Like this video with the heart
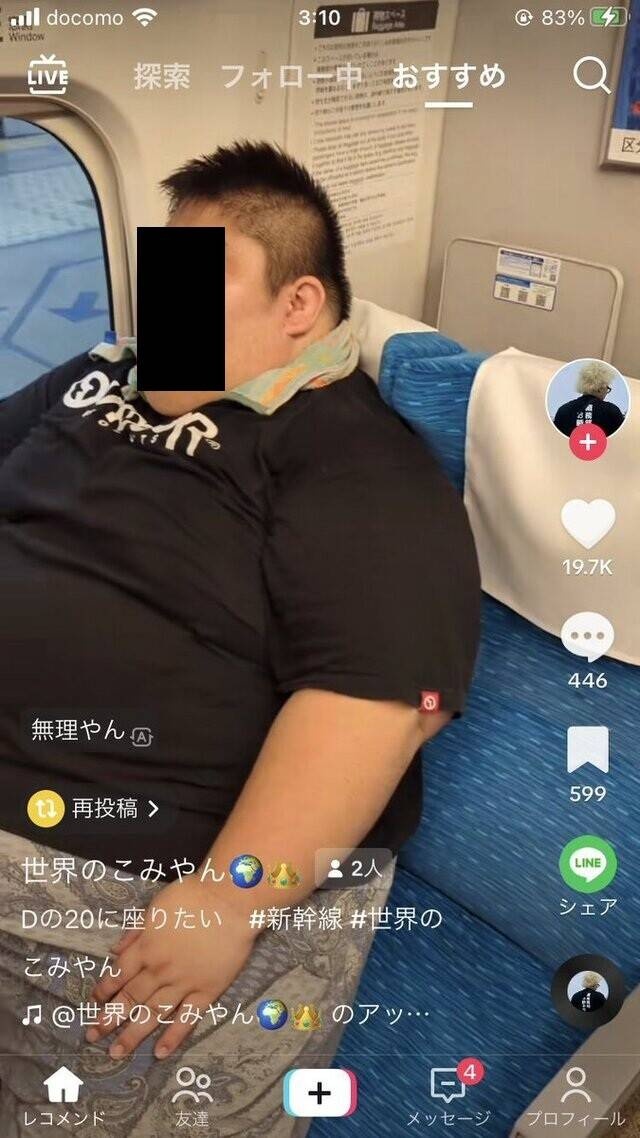Viewport: 640px width, 1138px height. 587,523
